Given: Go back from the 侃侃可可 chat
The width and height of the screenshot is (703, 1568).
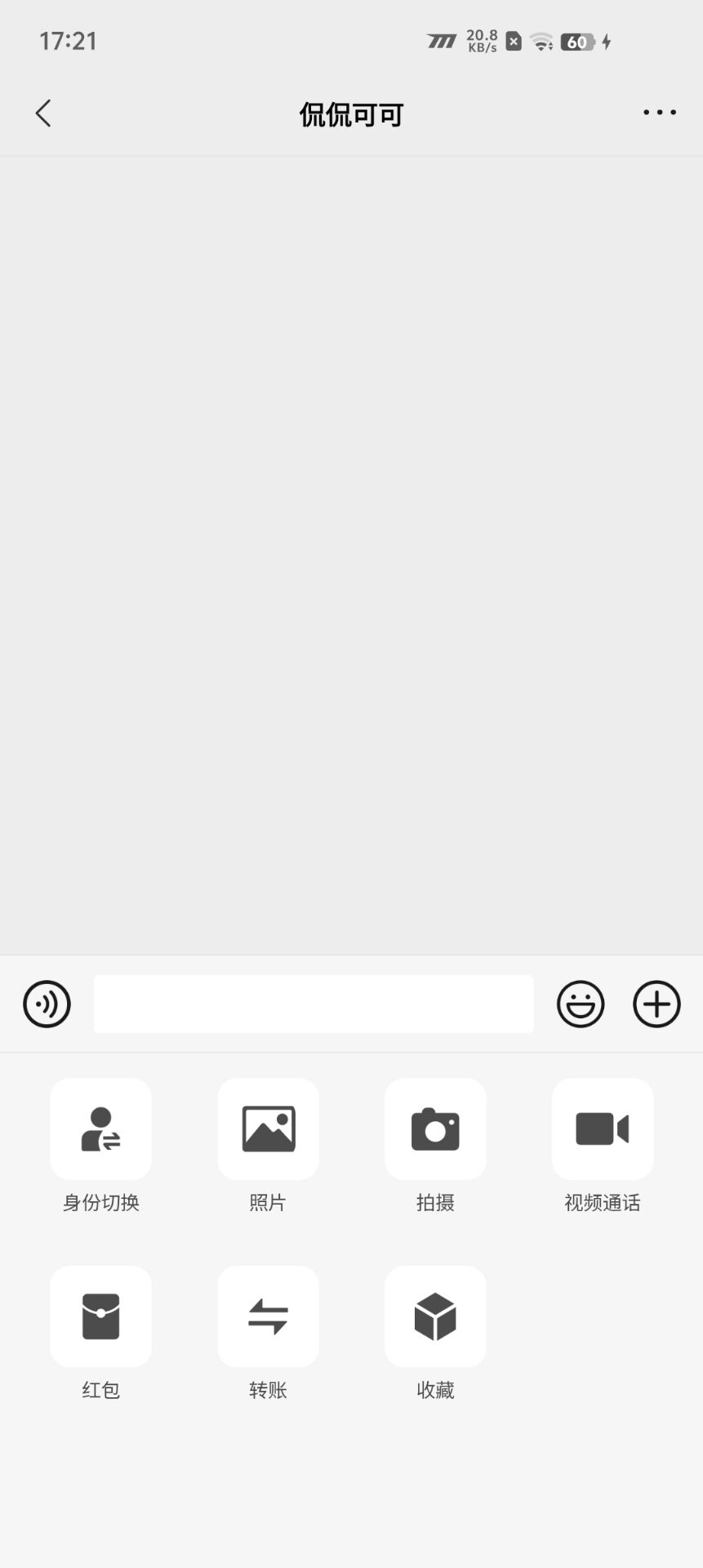Looking at the screenshot, I should coord(44,114).
